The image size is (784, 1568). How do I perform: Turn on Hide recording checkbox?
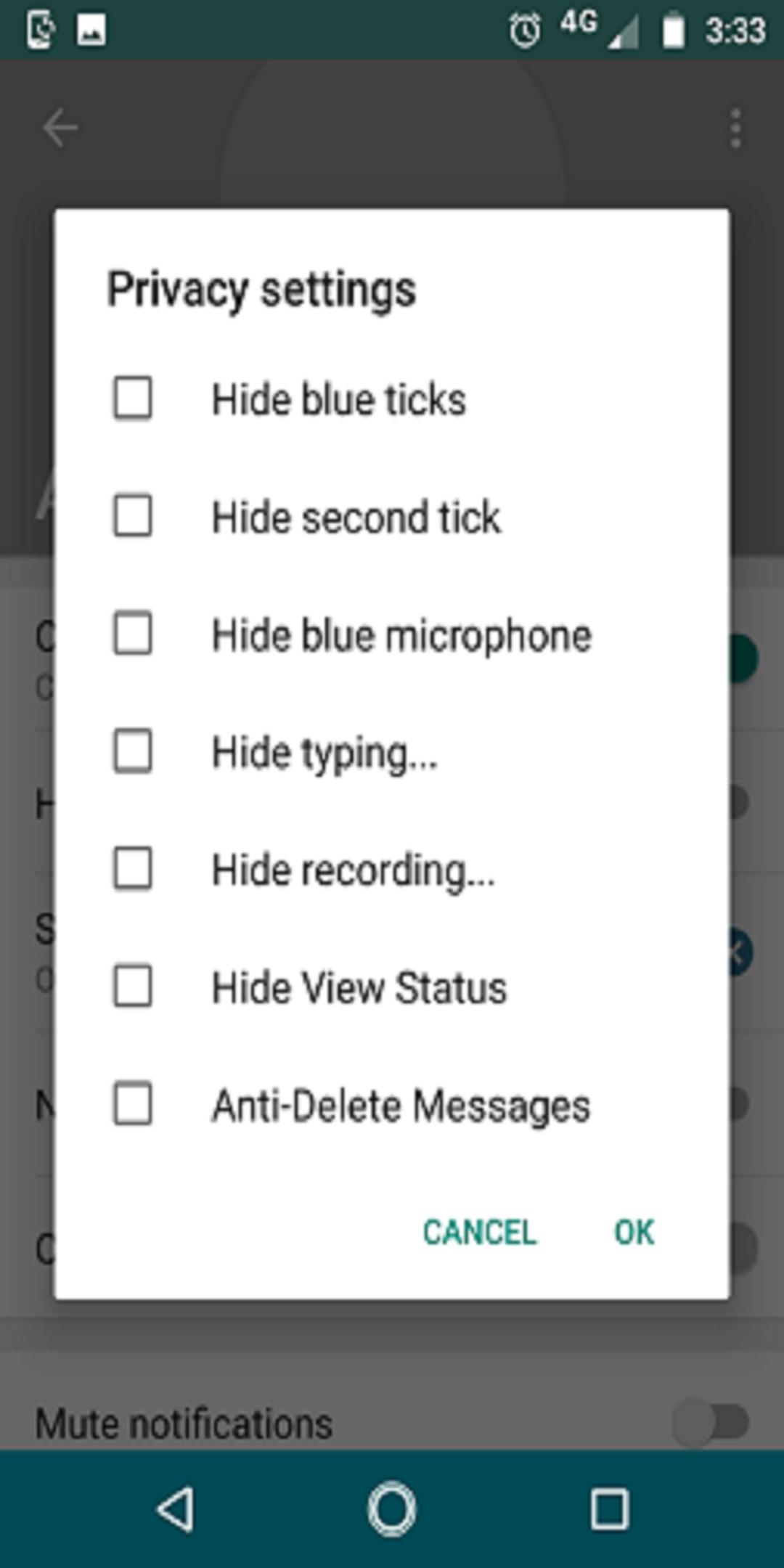[133, 869]
